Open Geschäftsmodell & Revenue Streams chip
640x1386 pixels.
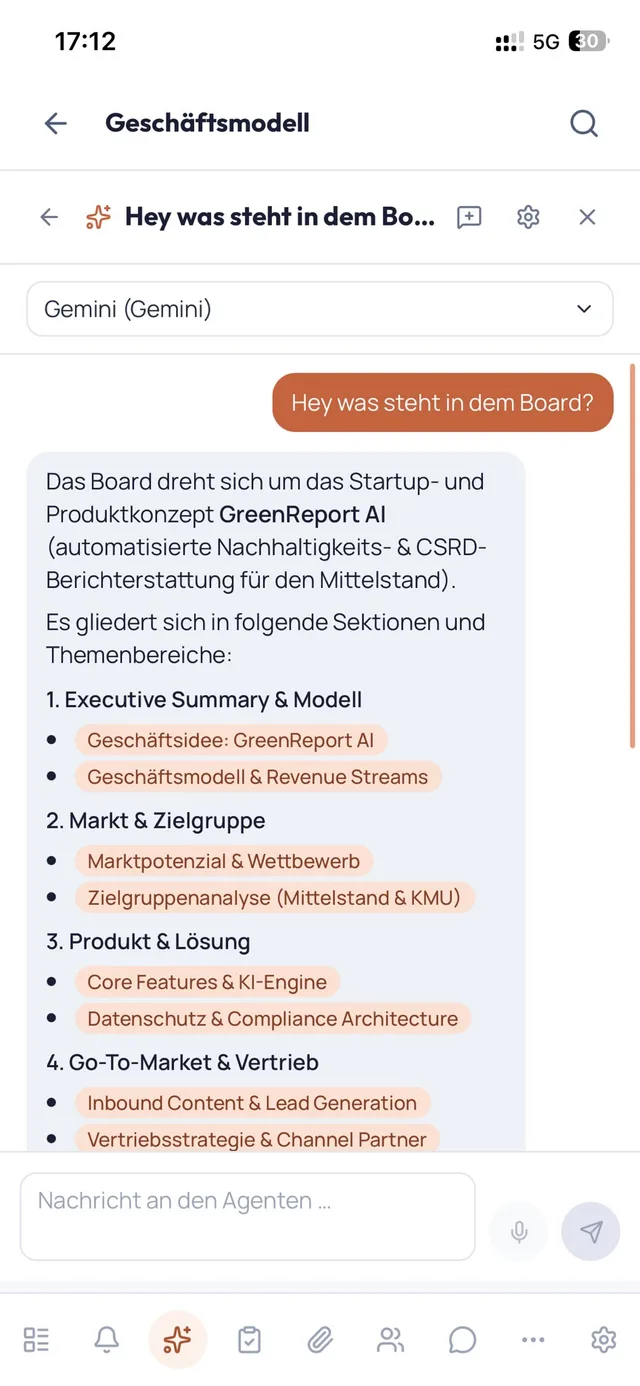pyautogui.click(x=257, y=777)
